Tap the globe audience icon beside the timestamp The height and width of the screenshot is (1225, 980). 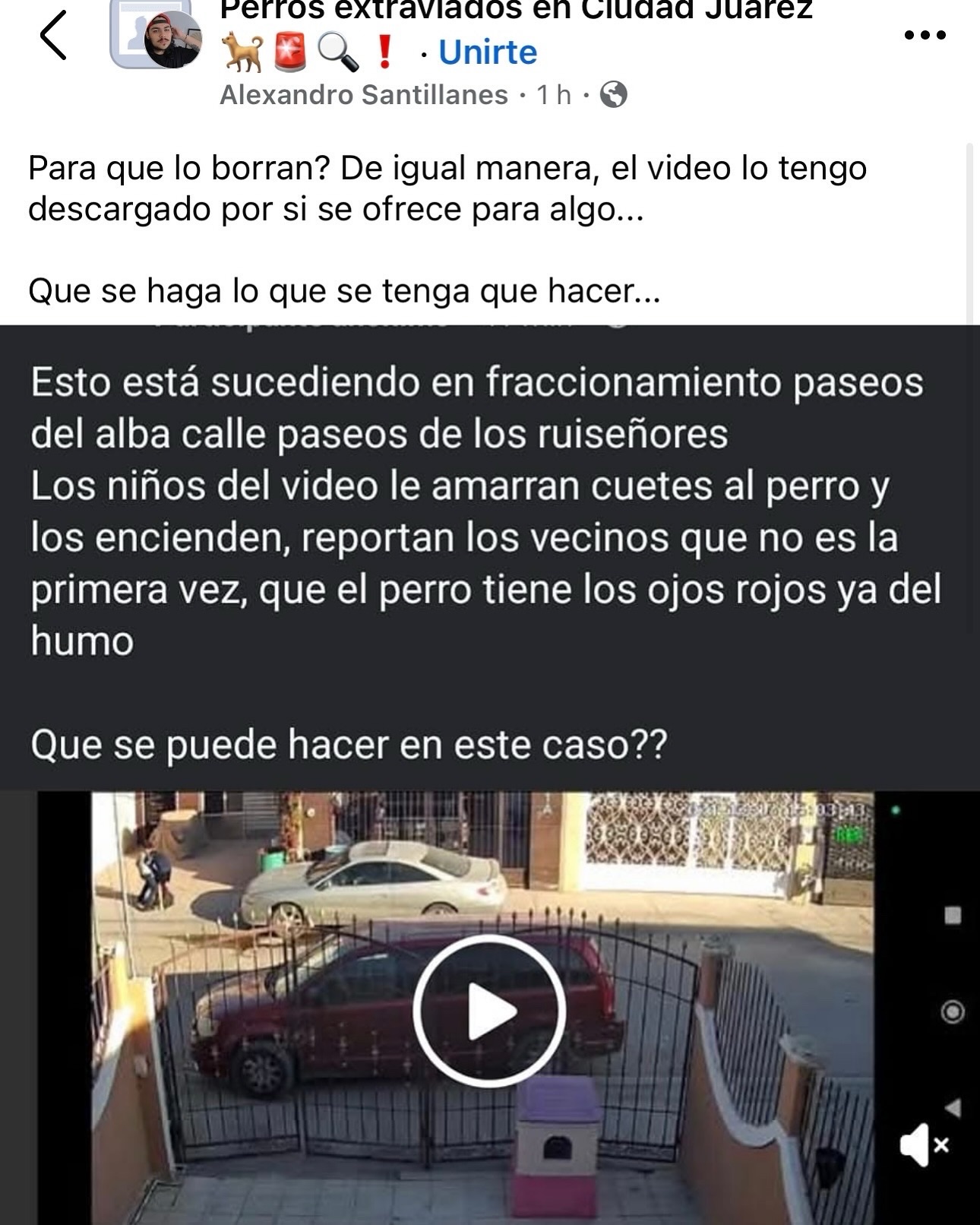tap(614, 94)
